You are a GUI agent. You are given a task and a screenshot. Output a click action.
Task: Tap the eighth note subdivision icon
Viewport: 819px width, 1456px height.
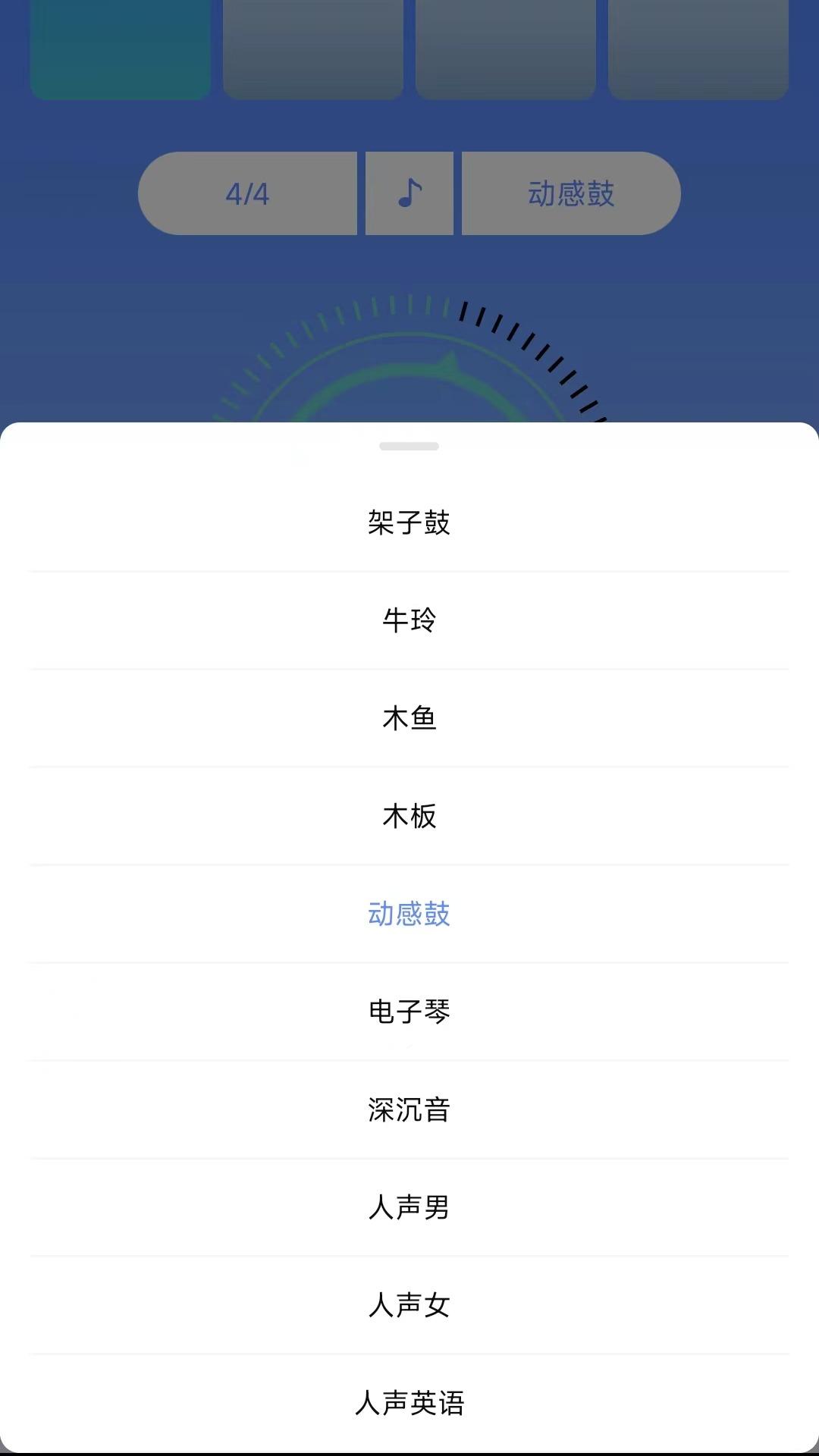pos(409,193)
